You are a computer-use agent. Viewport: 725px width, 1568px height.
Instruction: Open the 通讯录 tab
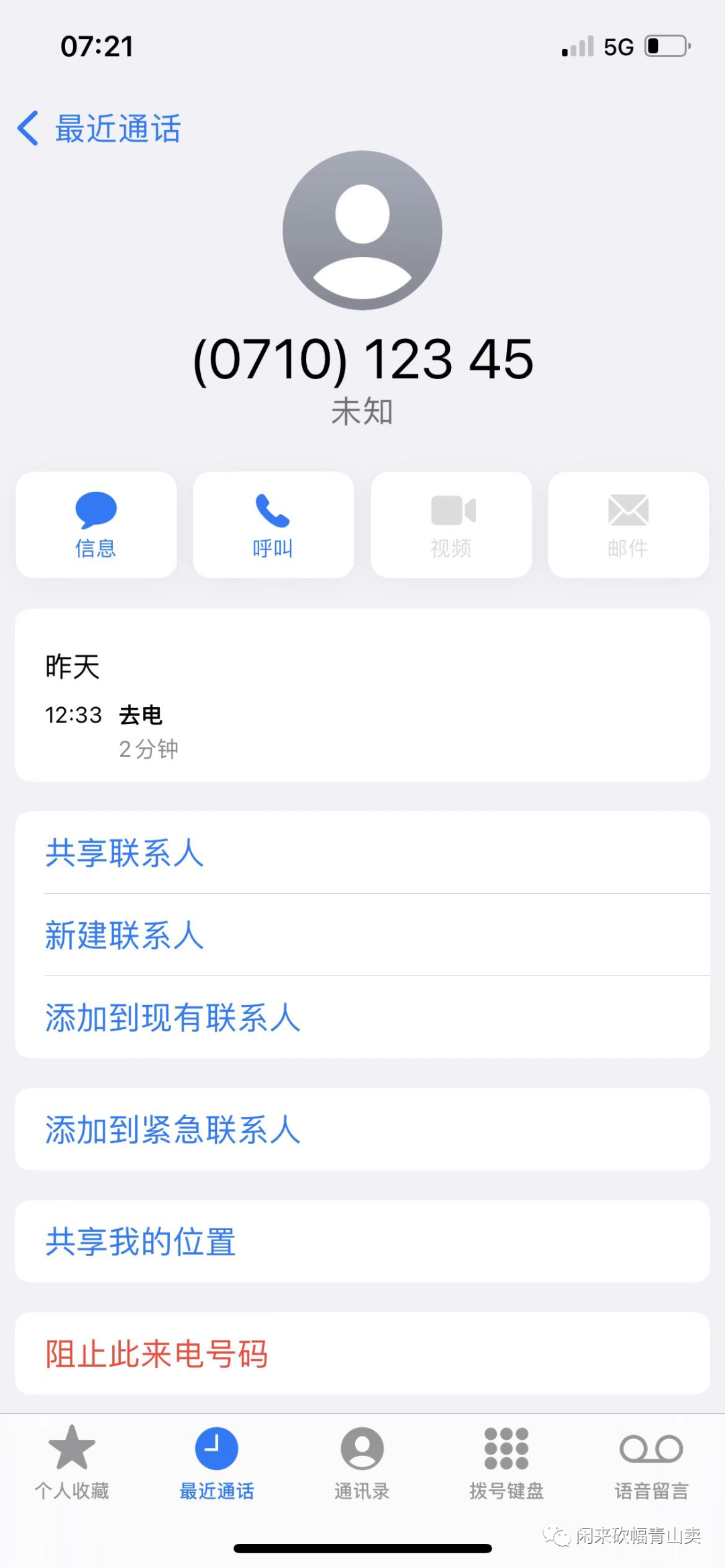click(362, 1463)
